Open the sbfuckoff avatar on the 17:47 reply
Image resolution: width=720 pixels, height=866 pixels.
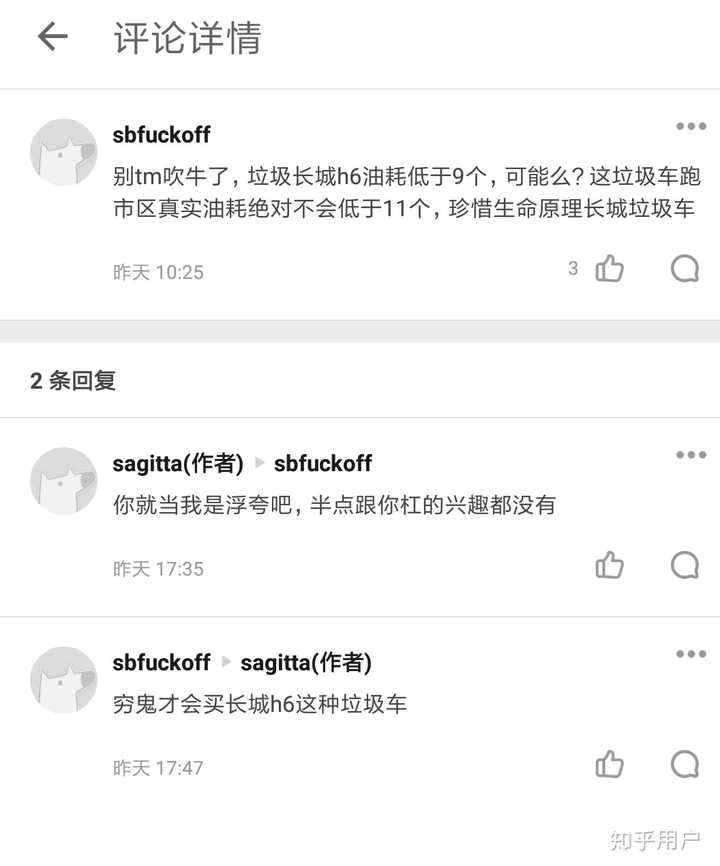coord(65,680)
